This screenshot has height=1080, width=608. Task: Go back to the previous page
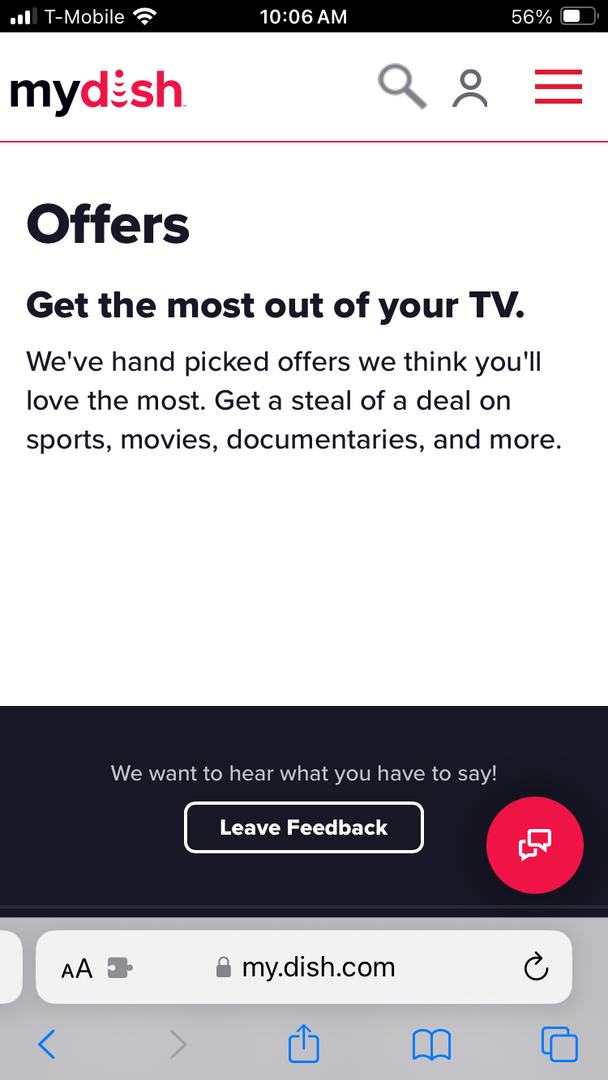pyautogui.click(x=46, y=1045)
